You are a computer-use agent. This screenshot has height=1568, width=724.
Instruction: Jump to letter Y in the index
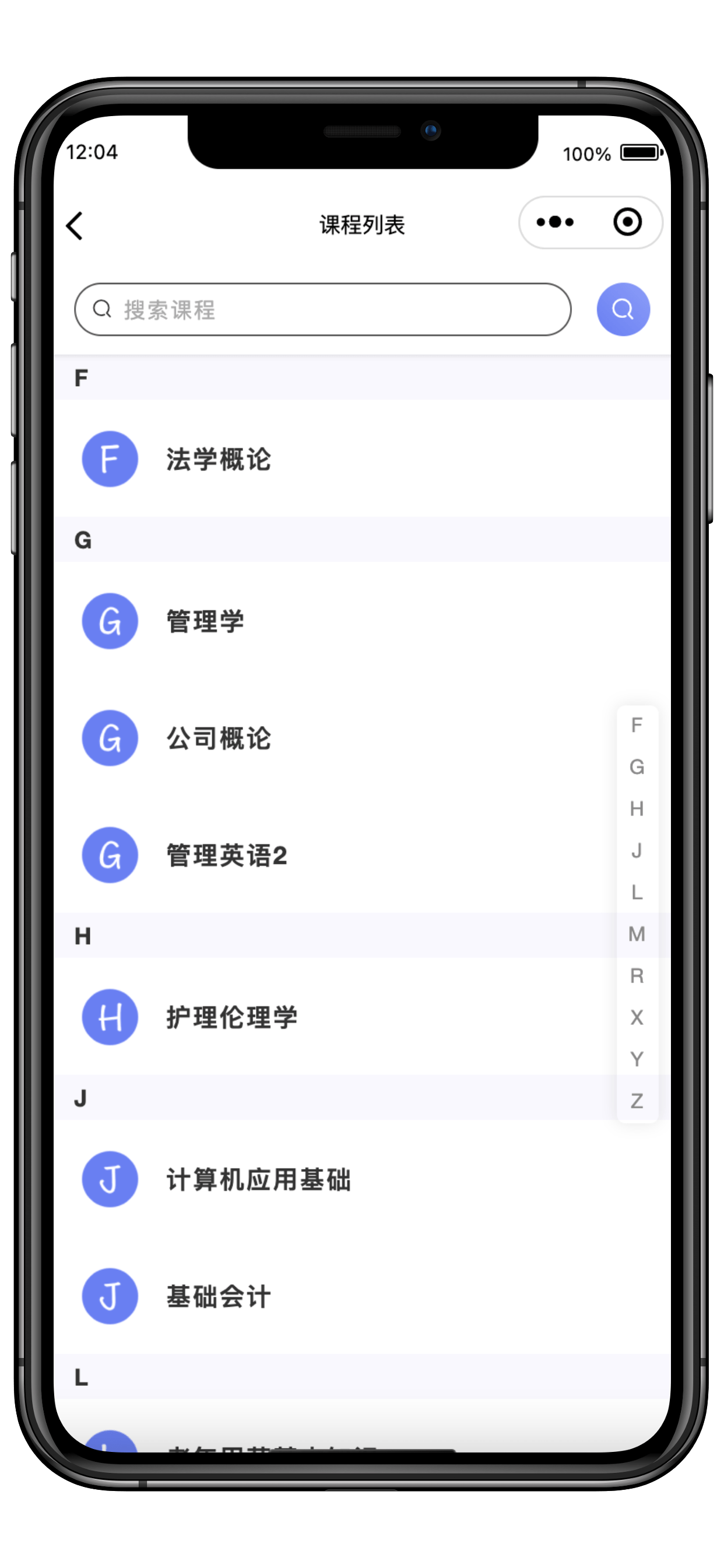pyautogui.click(x=637, y=1059)
